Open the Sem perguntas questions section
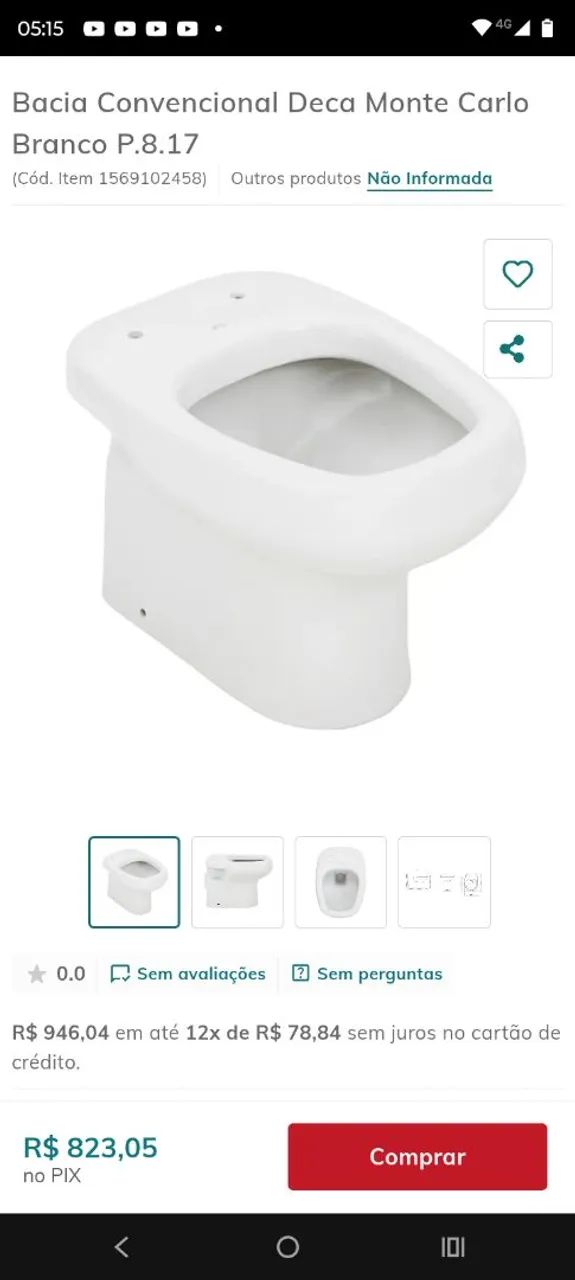 point(367,974)
